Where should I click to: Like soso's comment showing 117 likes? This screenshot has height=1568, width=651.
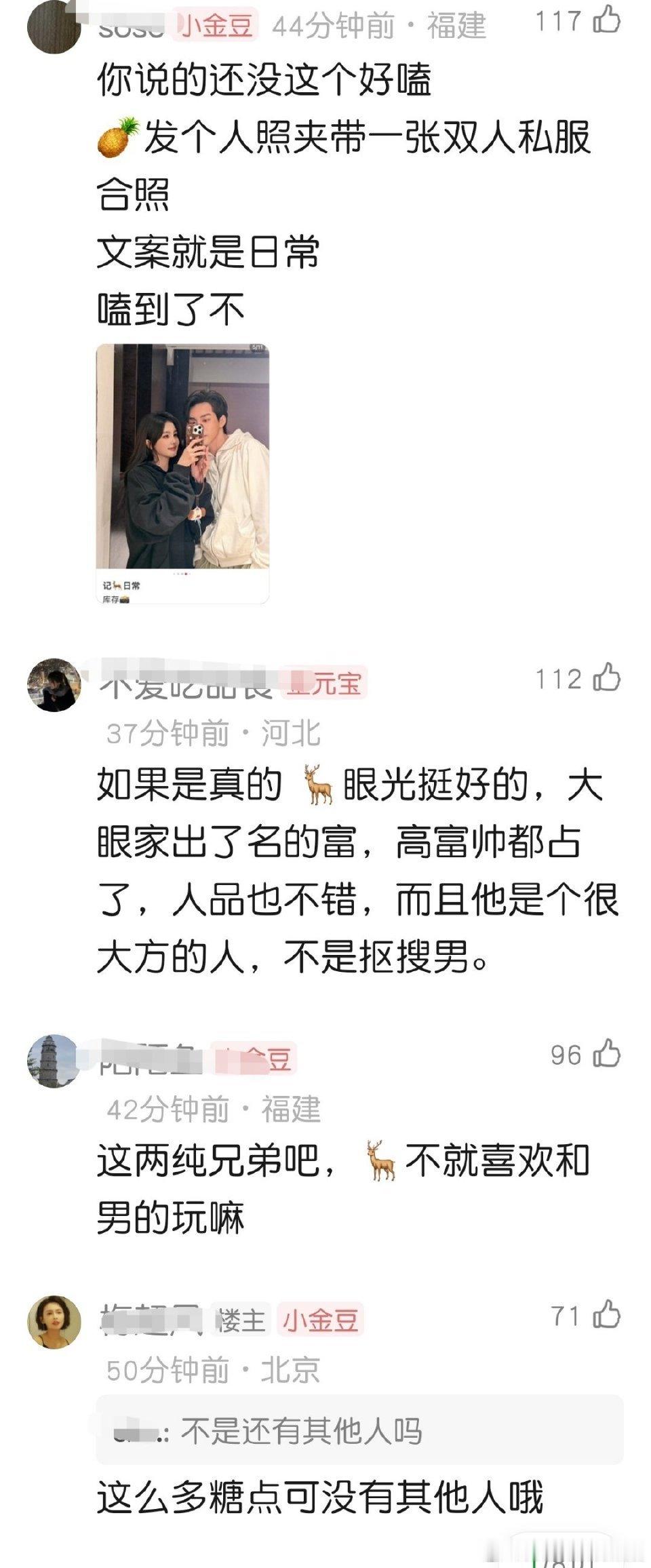tap(608, 20)
